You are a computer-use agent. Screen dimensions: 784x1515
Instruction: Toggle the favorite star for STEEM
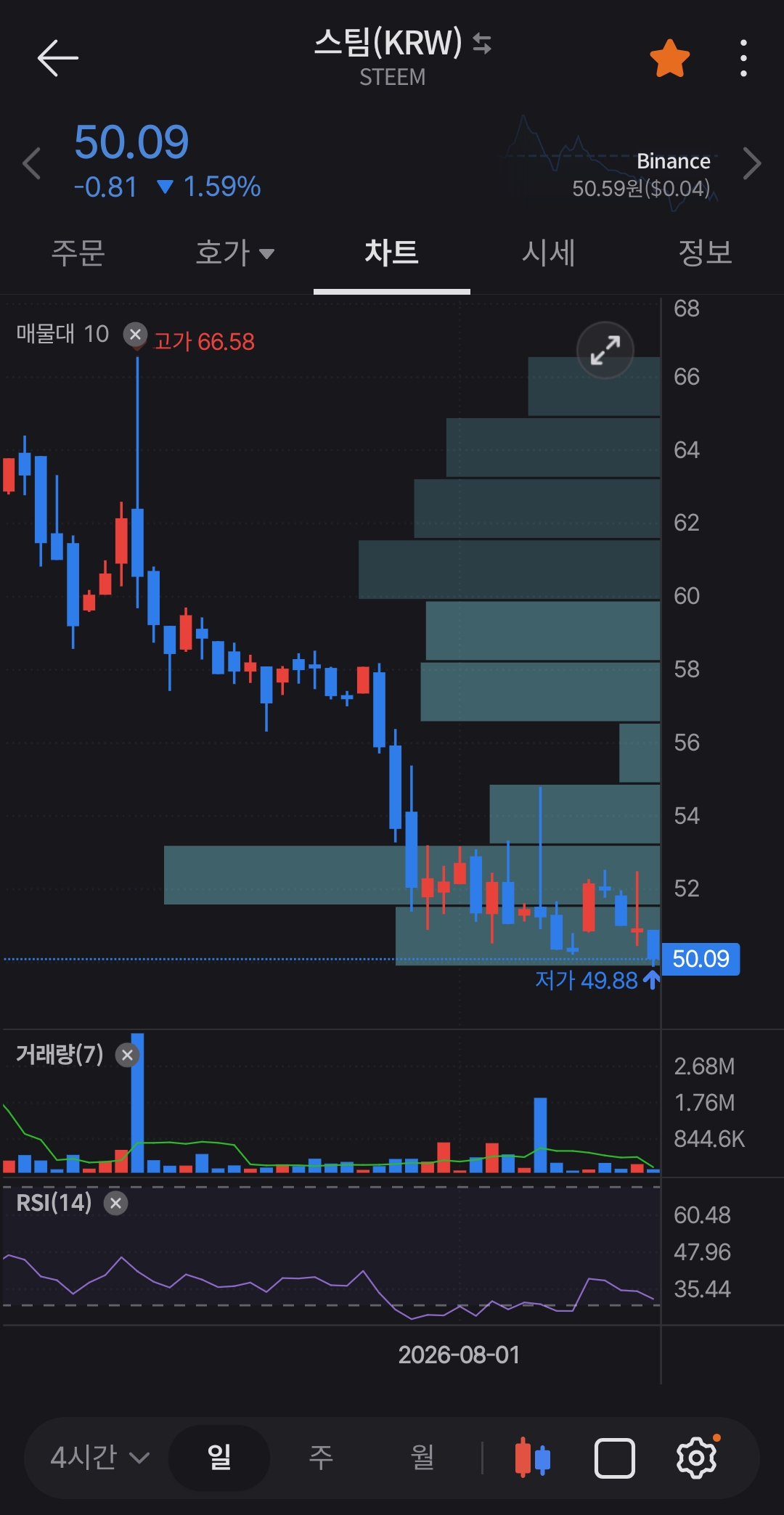(669, 58)
